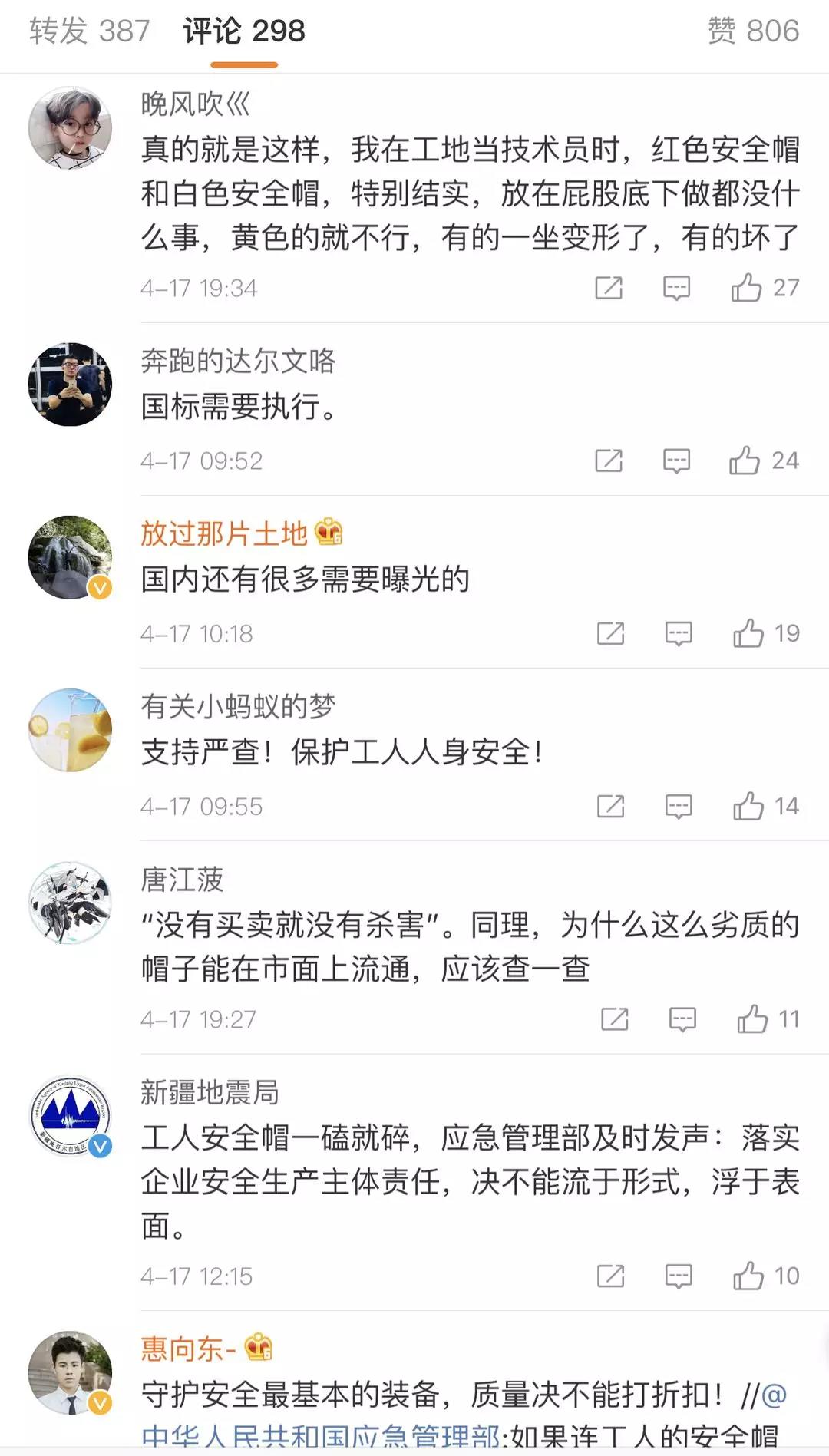This screenshot has width=829, height=1456.
Task: Like 放过那片土地's comment
Action: coord(748,633)
